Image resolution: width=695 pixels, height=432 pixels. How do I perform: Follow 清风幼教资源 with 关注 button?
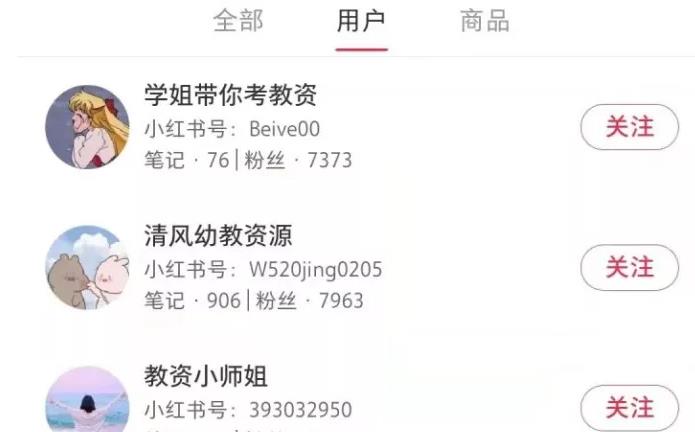pos(629,267)
